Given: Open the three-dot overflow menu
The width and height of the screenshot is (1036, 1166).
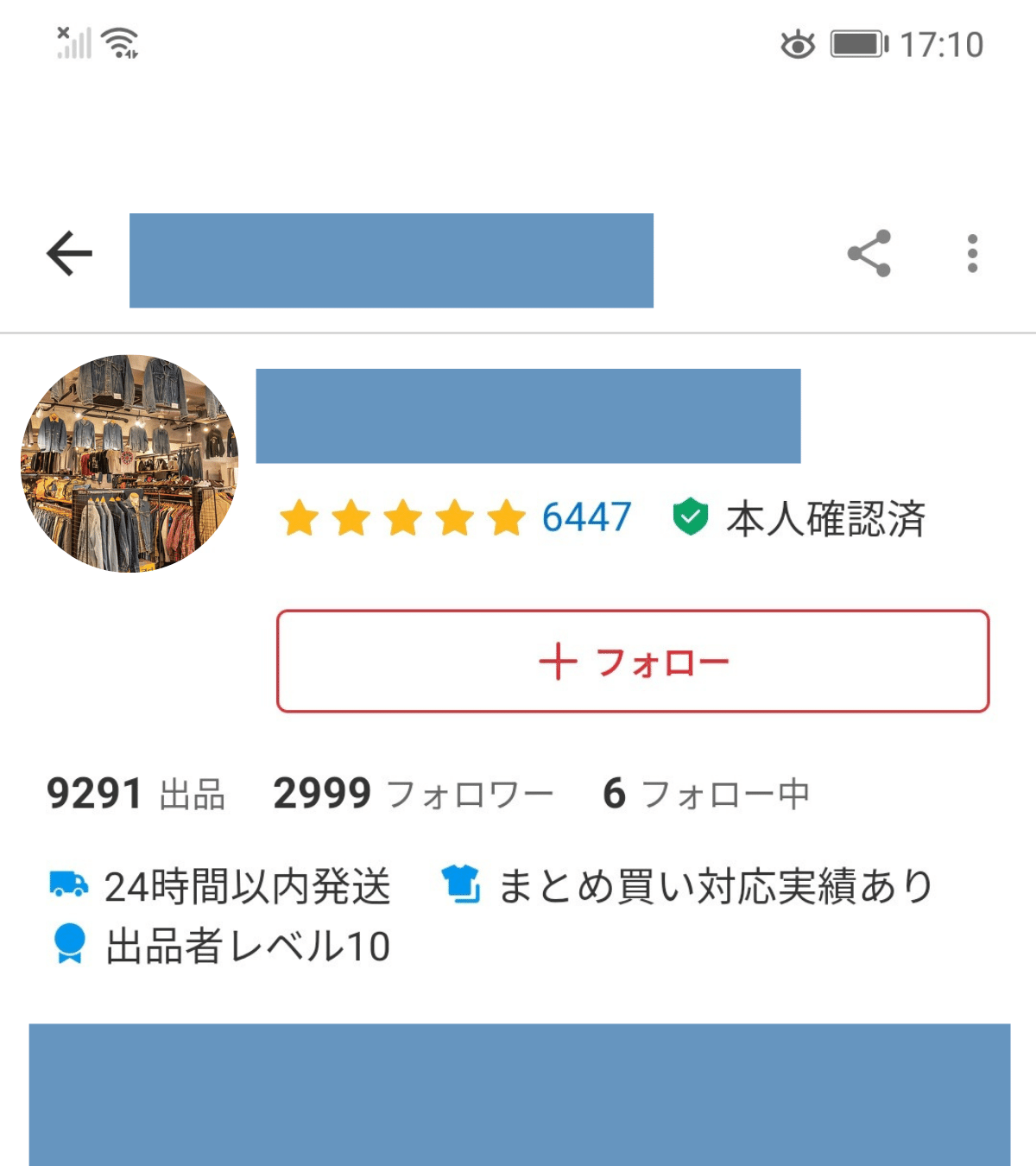Looking at the screenshot, I should [x=971, y=252].
